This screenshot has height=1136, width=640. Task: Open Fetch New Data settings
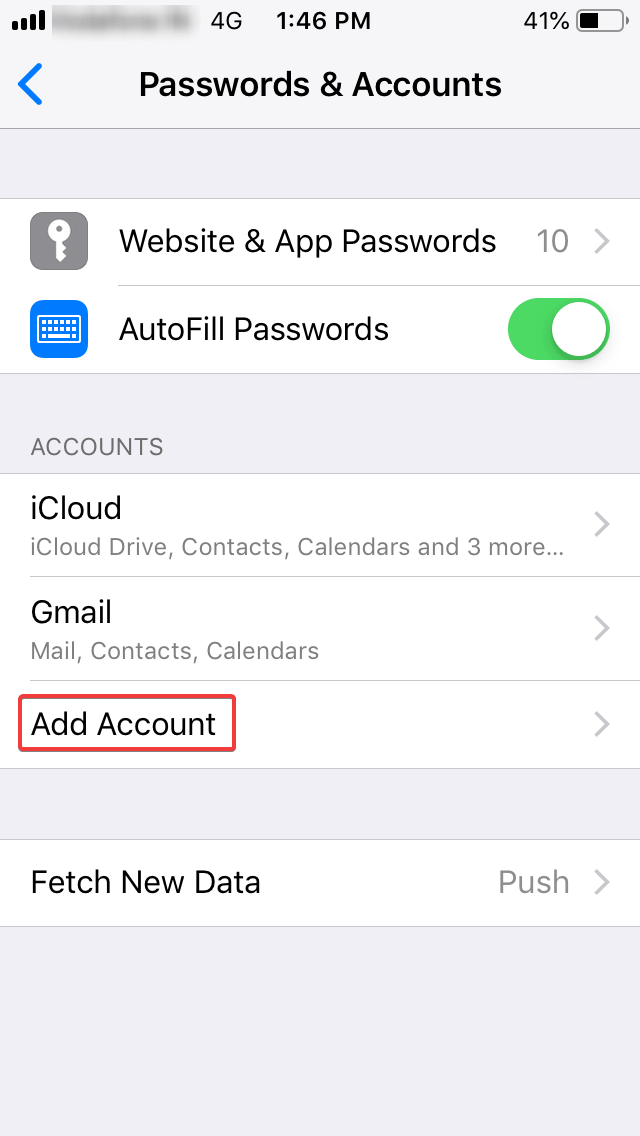pos(320,883)
